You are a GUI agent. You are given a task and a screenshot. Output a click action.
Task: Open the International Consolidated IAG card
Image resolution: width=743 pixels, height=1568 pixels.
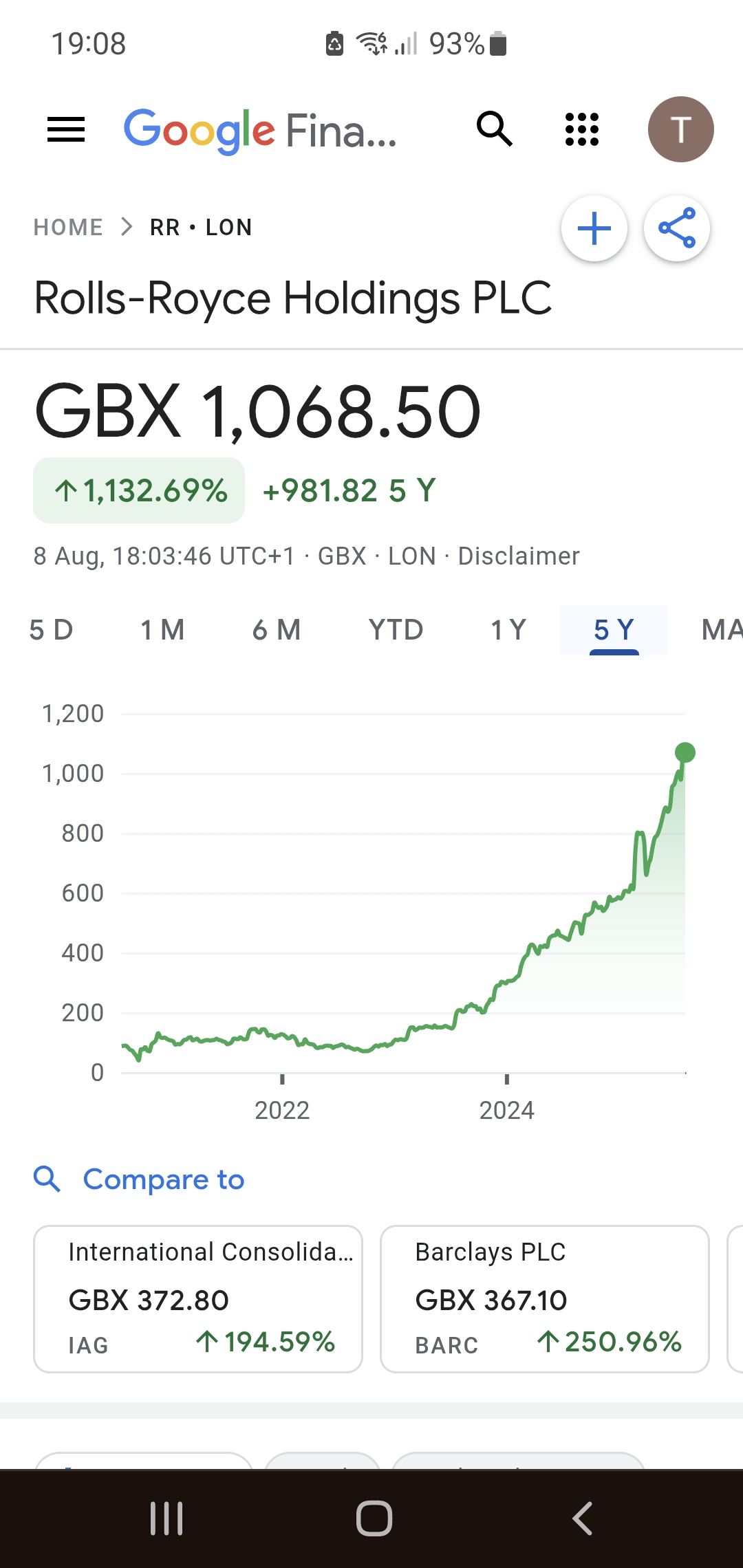point(198,1298)
